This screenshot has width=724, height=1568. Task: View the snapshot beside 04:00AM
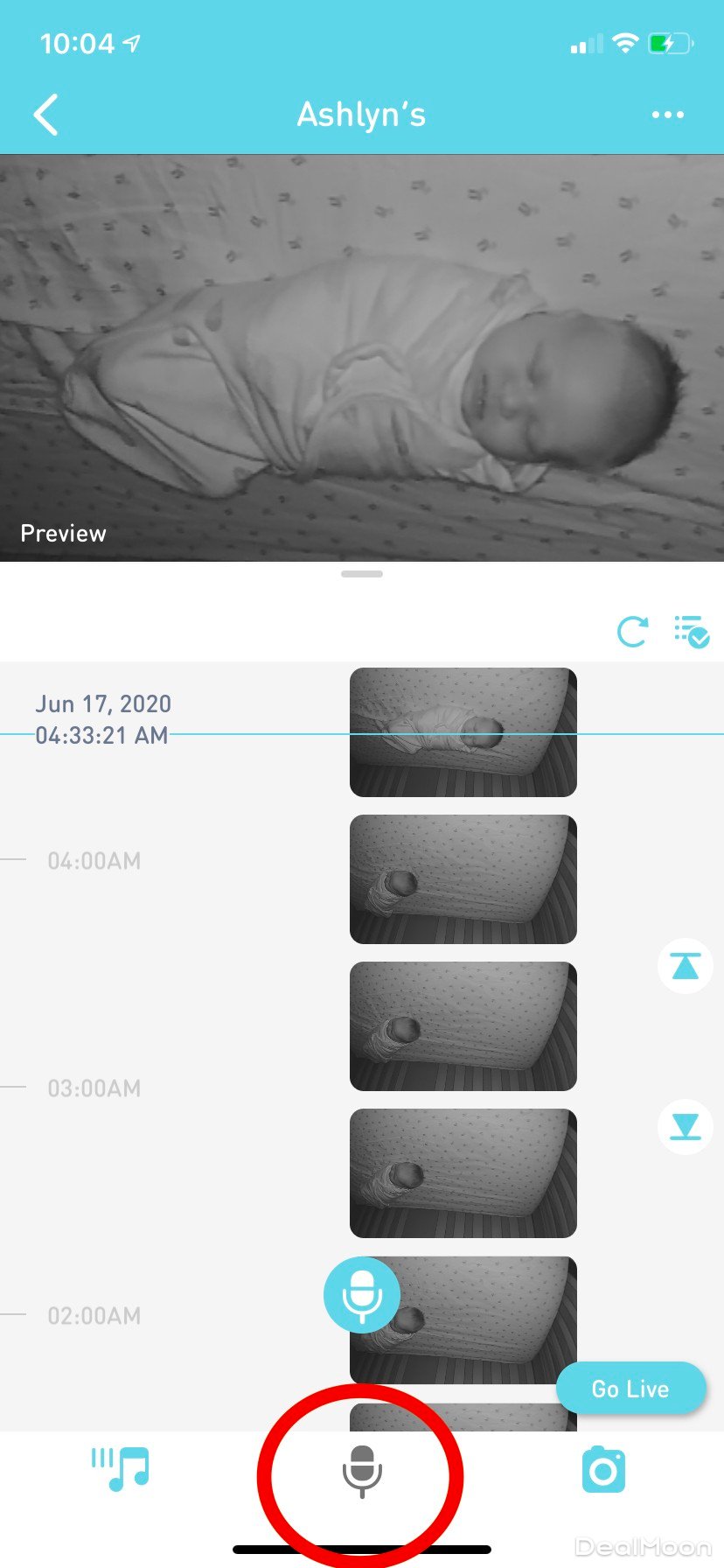tap(463, 879)
